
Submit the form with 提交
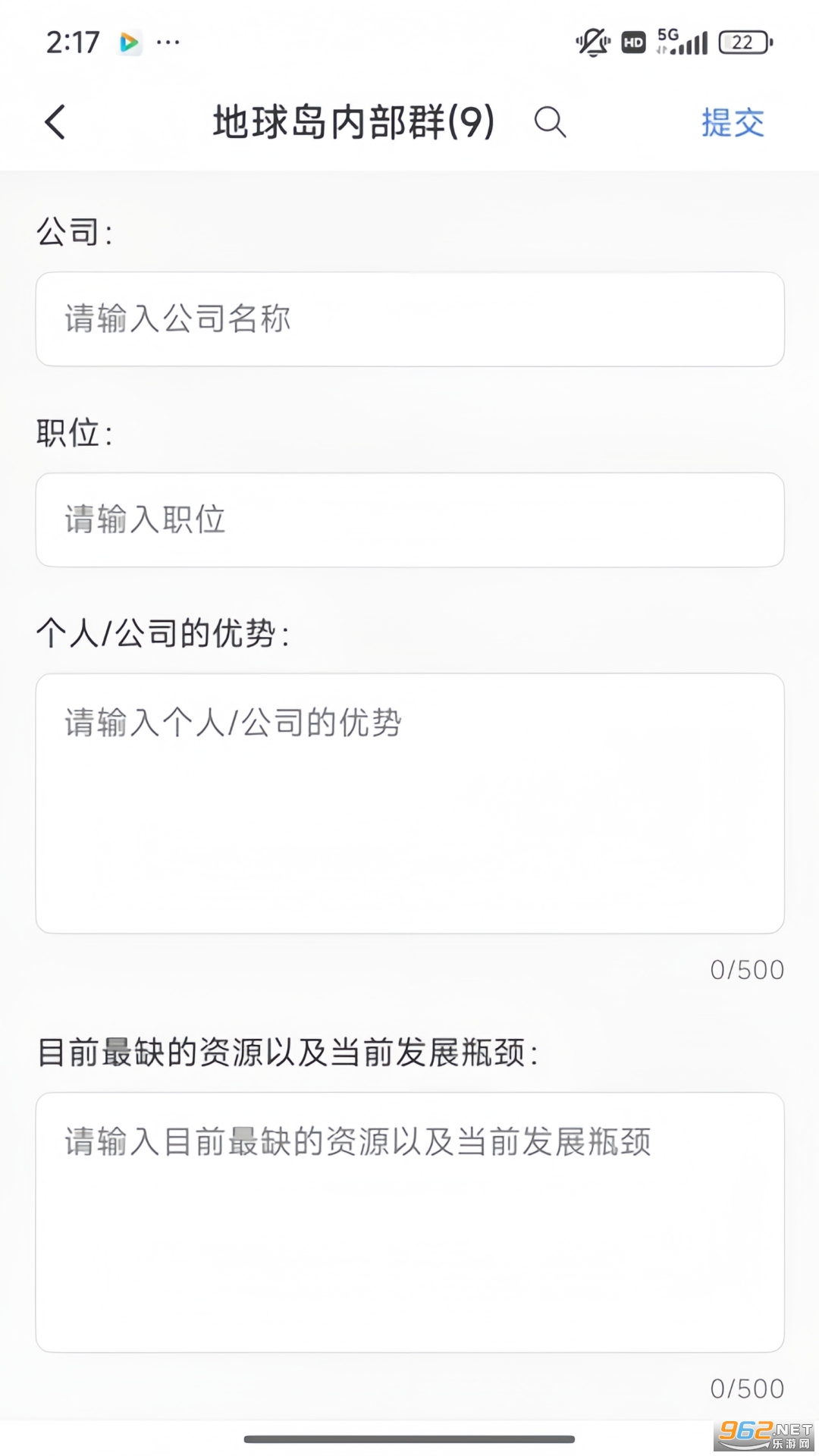[x=732, y=123]
